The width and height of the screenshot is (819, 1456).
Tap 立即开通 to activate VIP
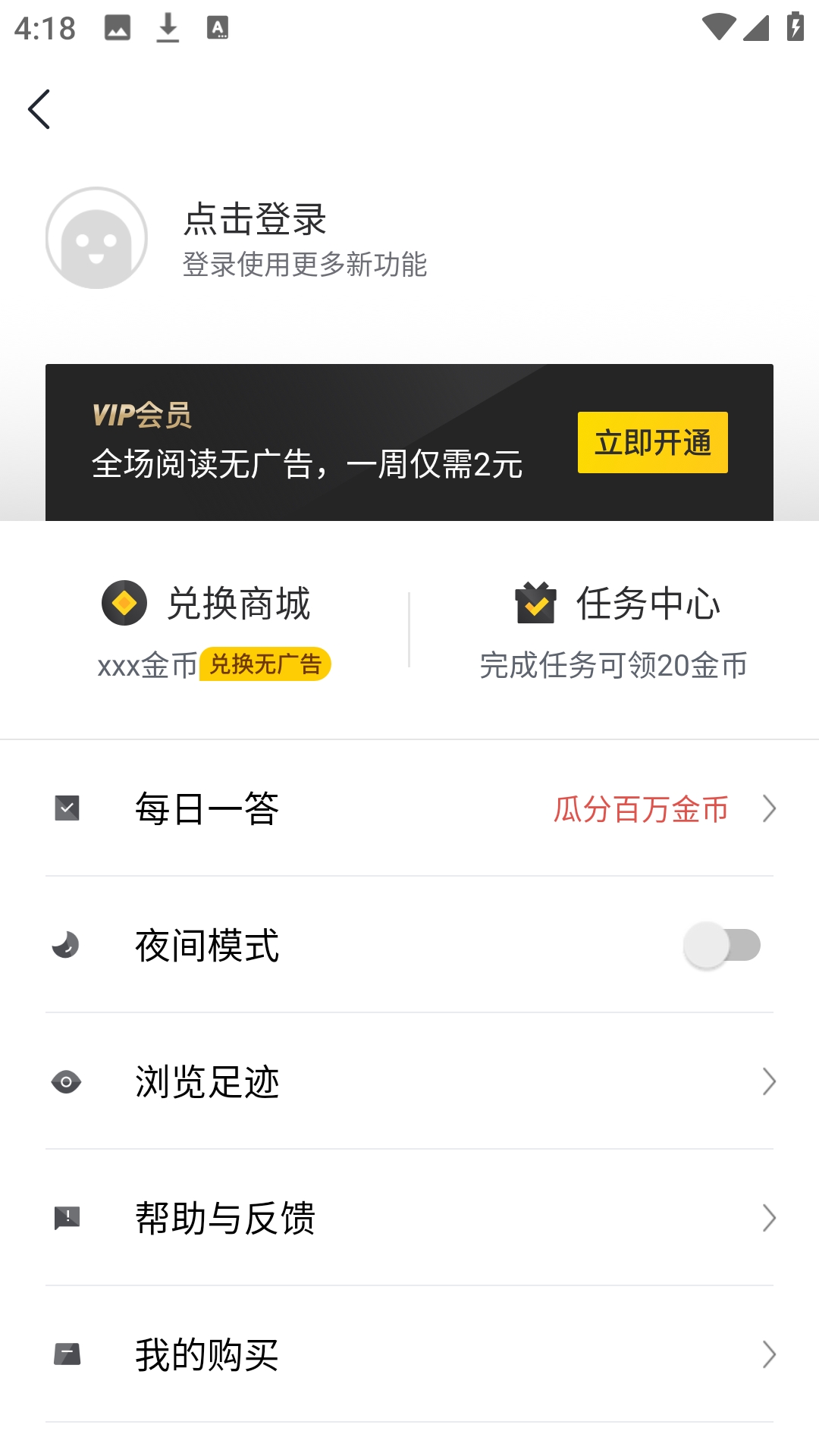pos(652,442)
